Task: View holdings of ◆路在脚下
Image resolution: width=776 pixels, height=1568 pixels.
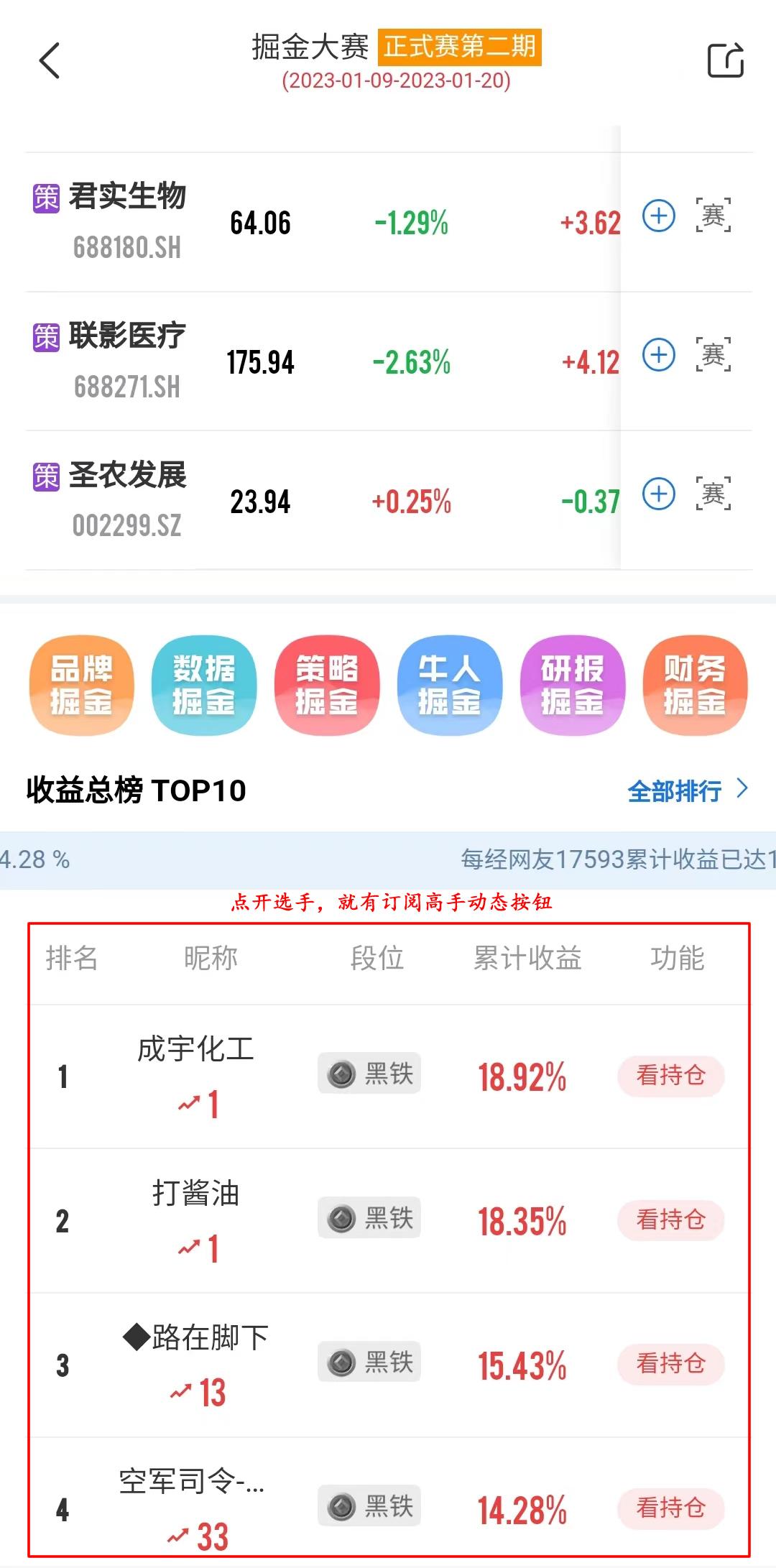Action: pos(670,1363)
